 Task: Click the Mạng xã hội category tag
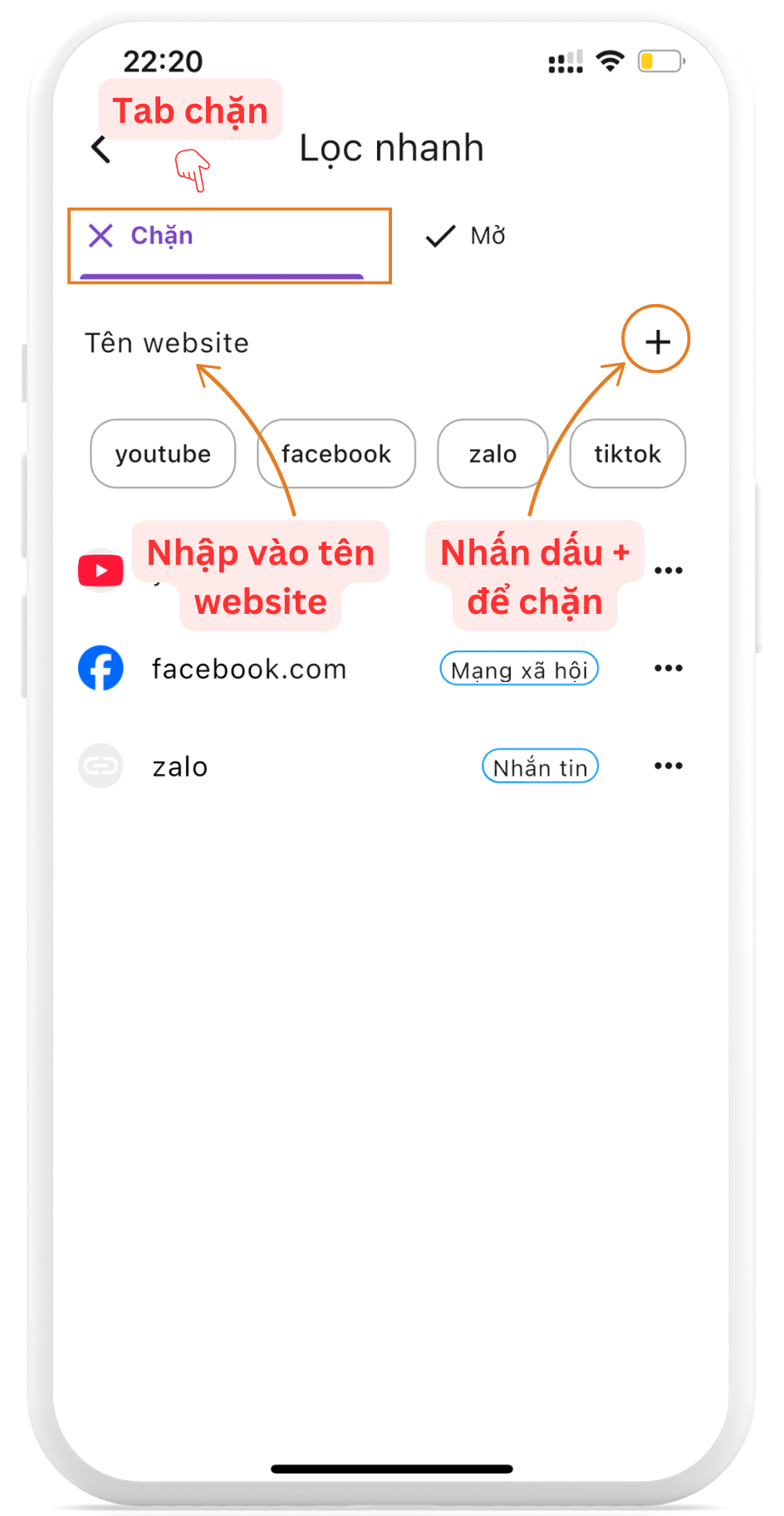pyautogui.click(x=518, y=668)
